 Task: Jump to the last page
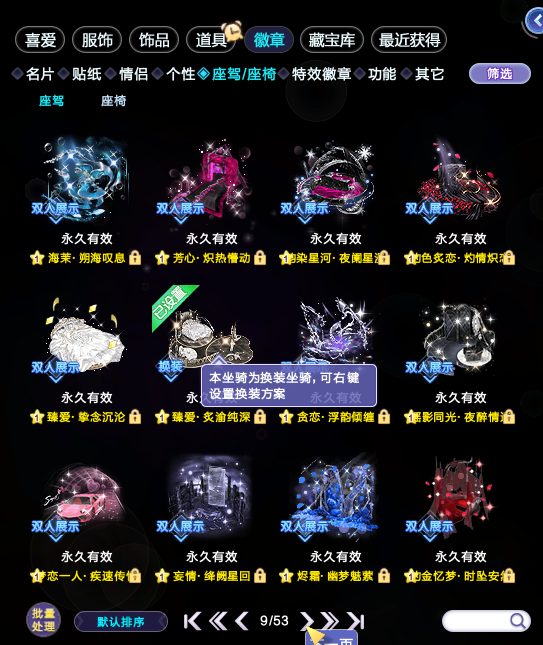pyautogui.click(x=356, y=621)
